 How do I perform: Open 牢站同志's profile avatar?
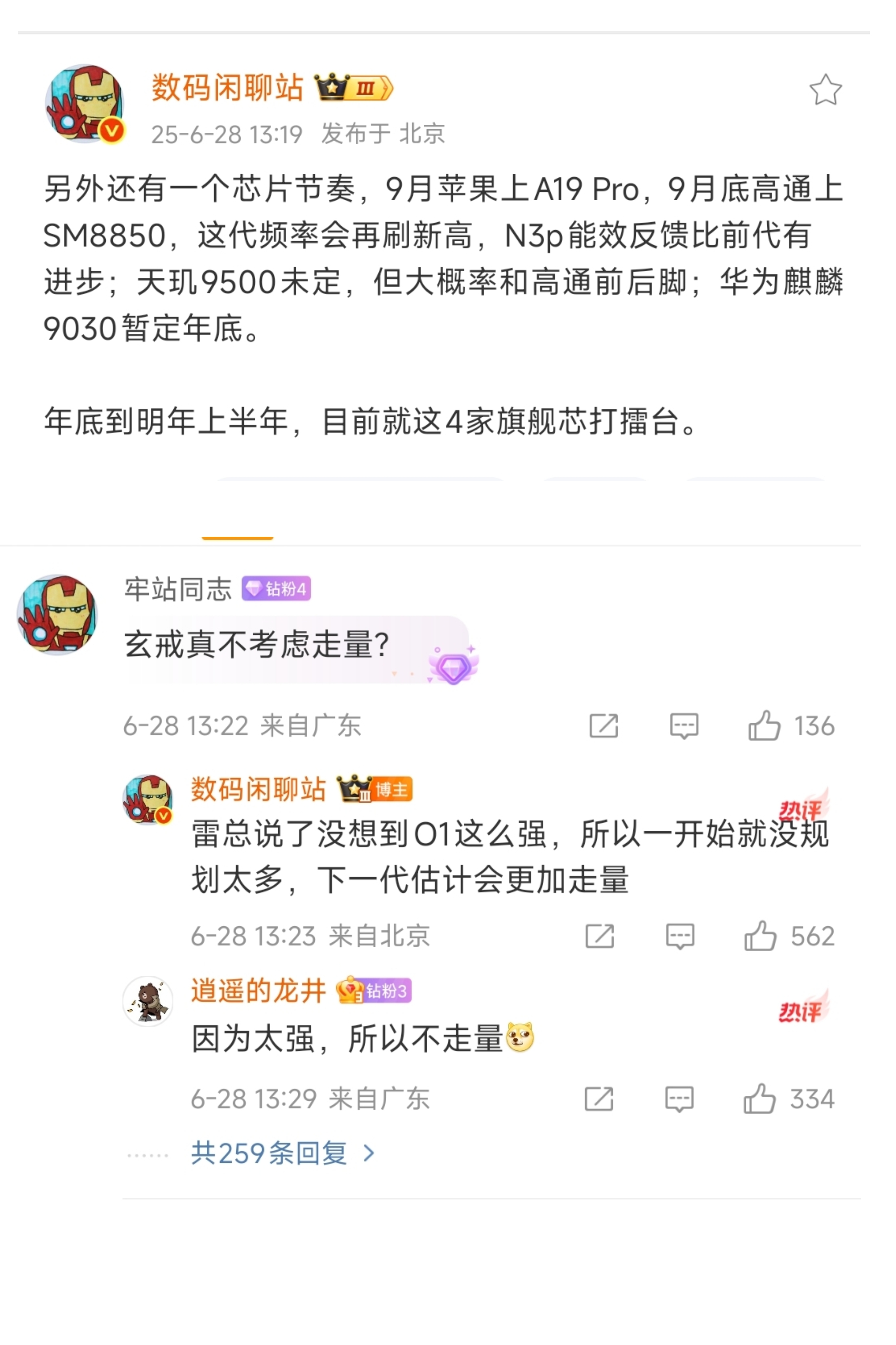tap(57, 614)
